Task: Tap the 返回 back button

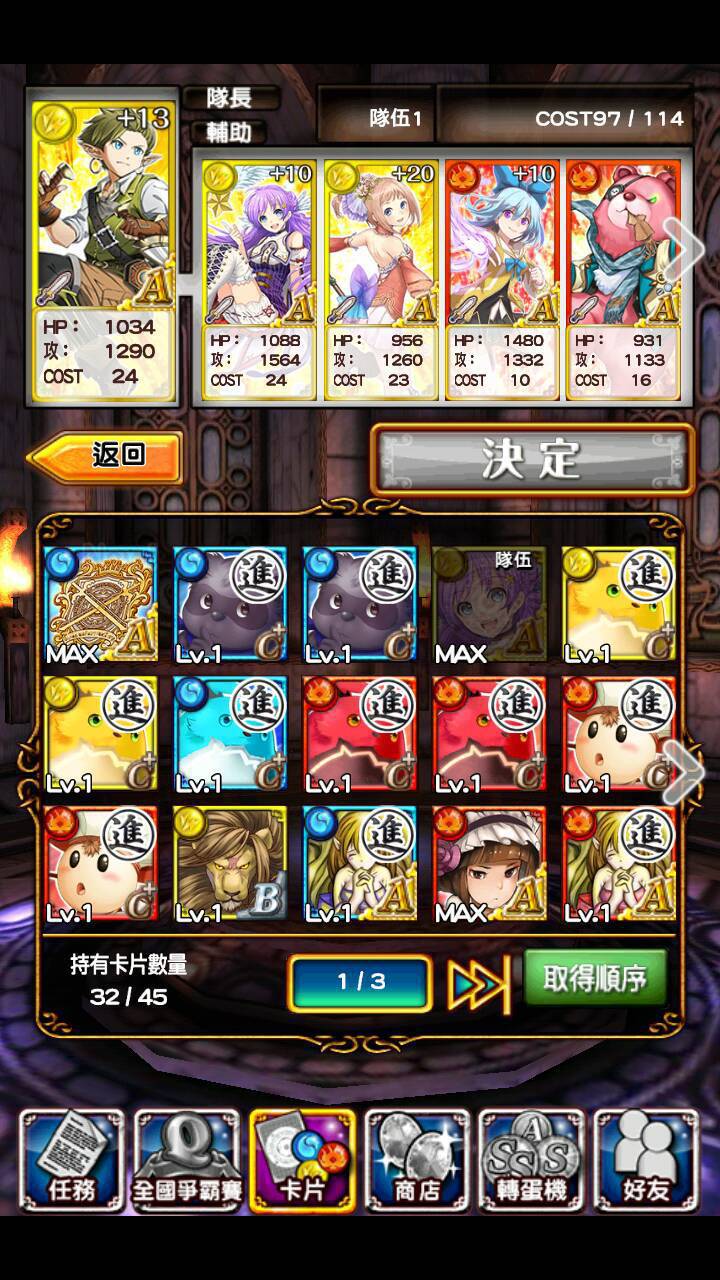Action: [x=106, y=457]
